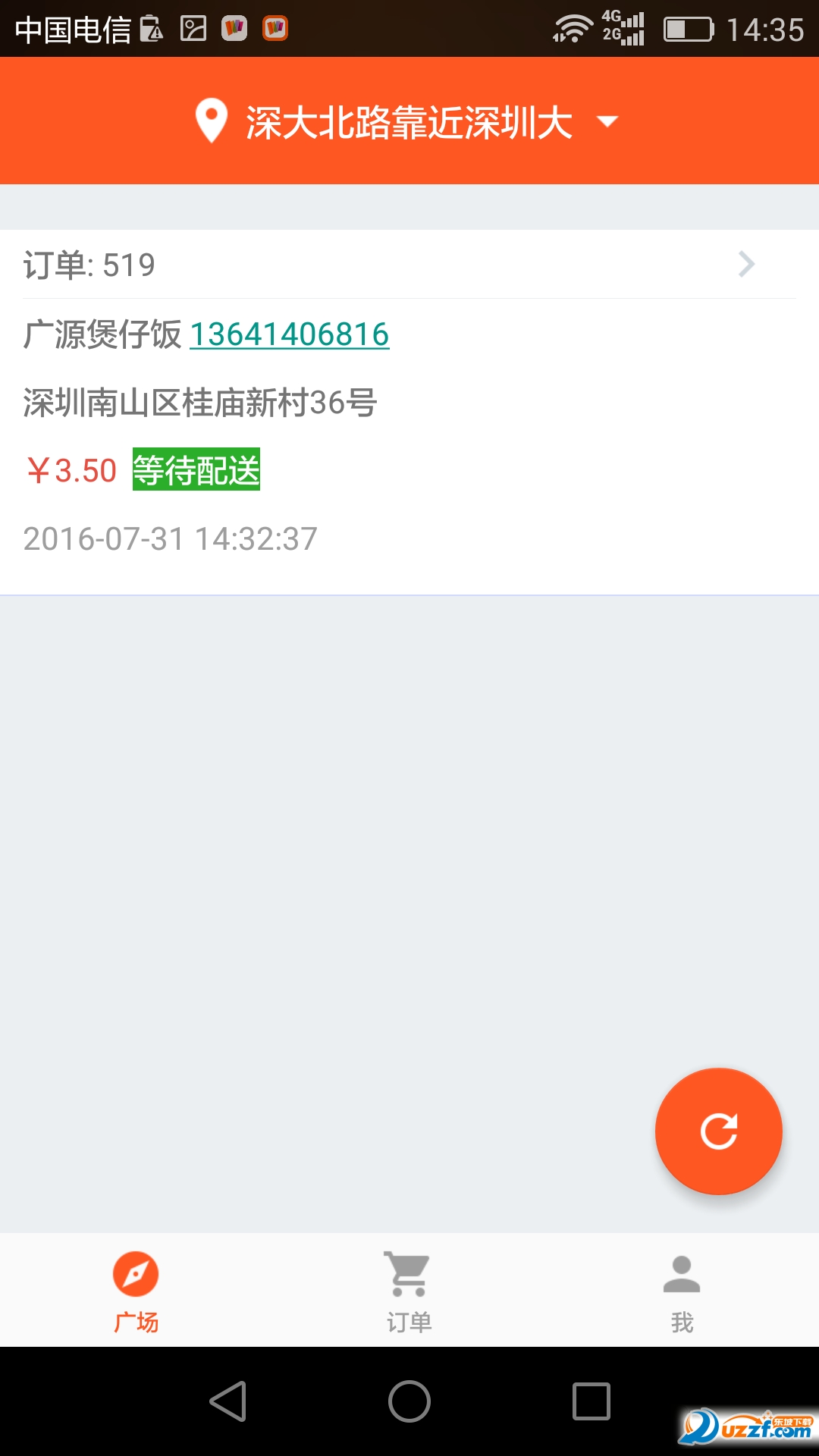This screenshot has width=819, height=1456.
Task: Select the address 深圳南山区桂庙新村36号
Action: [201, 403]
